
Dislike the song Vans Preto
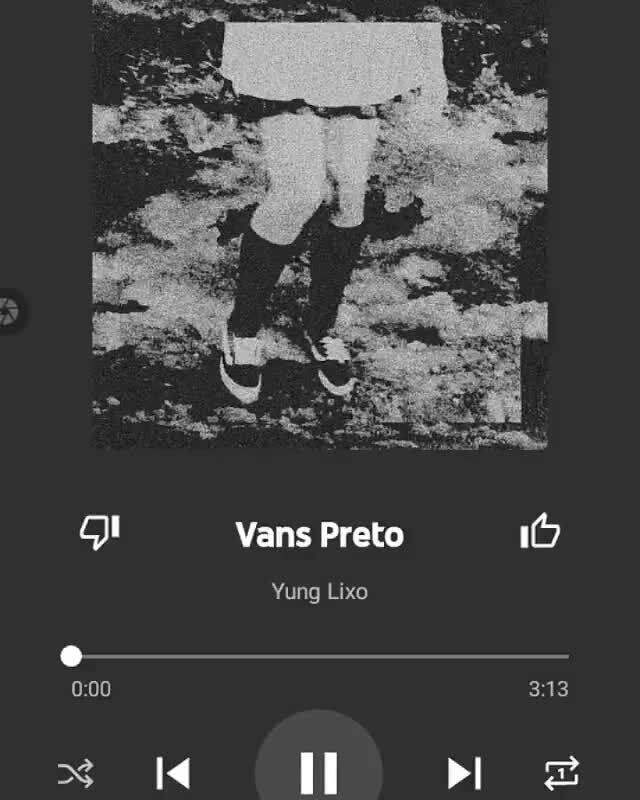point(100,532)
